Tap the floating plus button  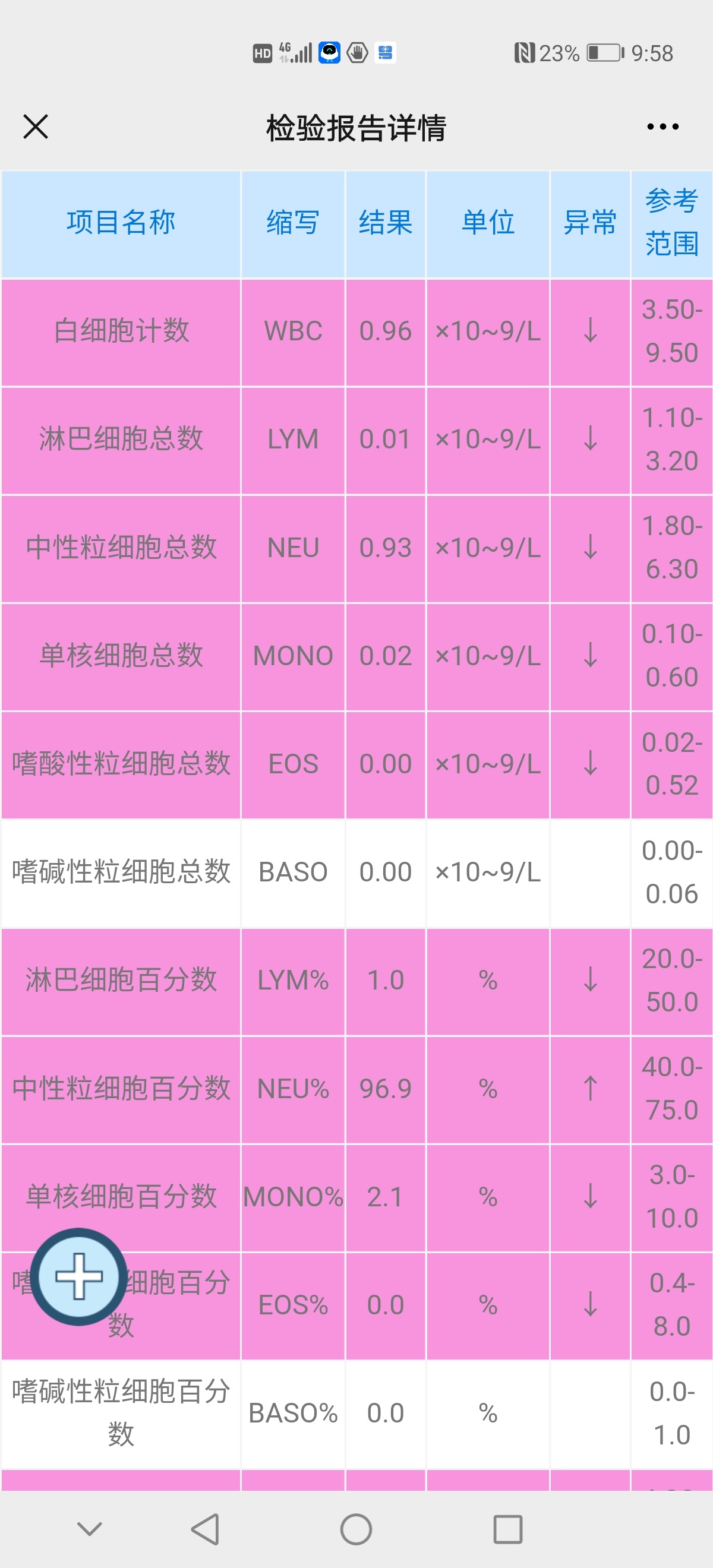tap(79, 1276)
